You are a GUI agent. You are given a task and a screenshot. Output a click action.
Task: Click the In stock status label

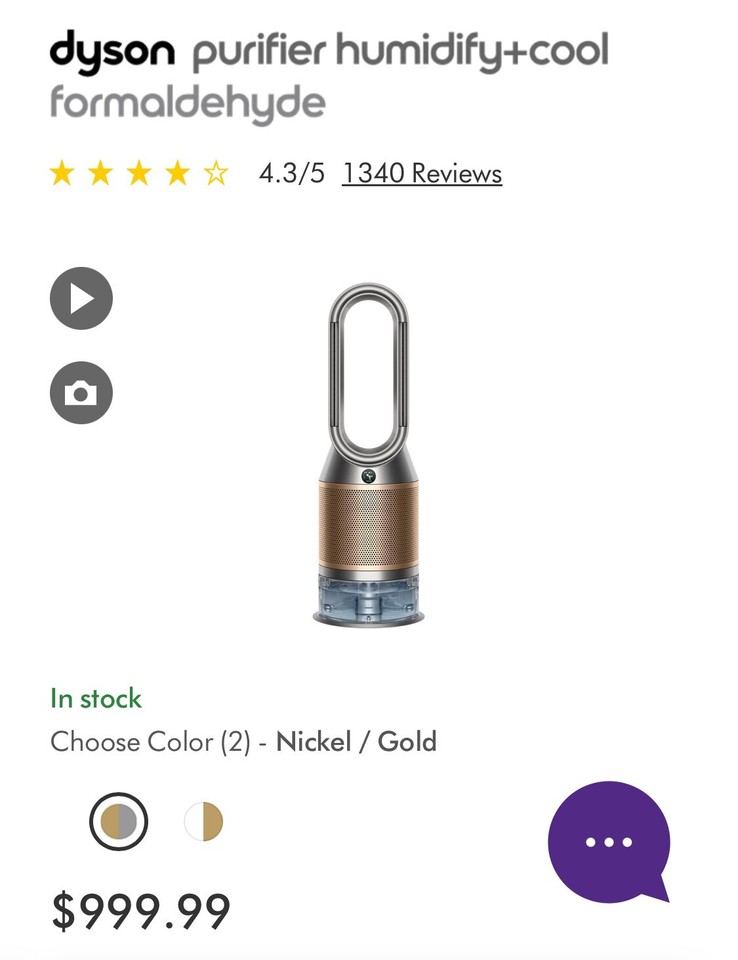[96, 698]
